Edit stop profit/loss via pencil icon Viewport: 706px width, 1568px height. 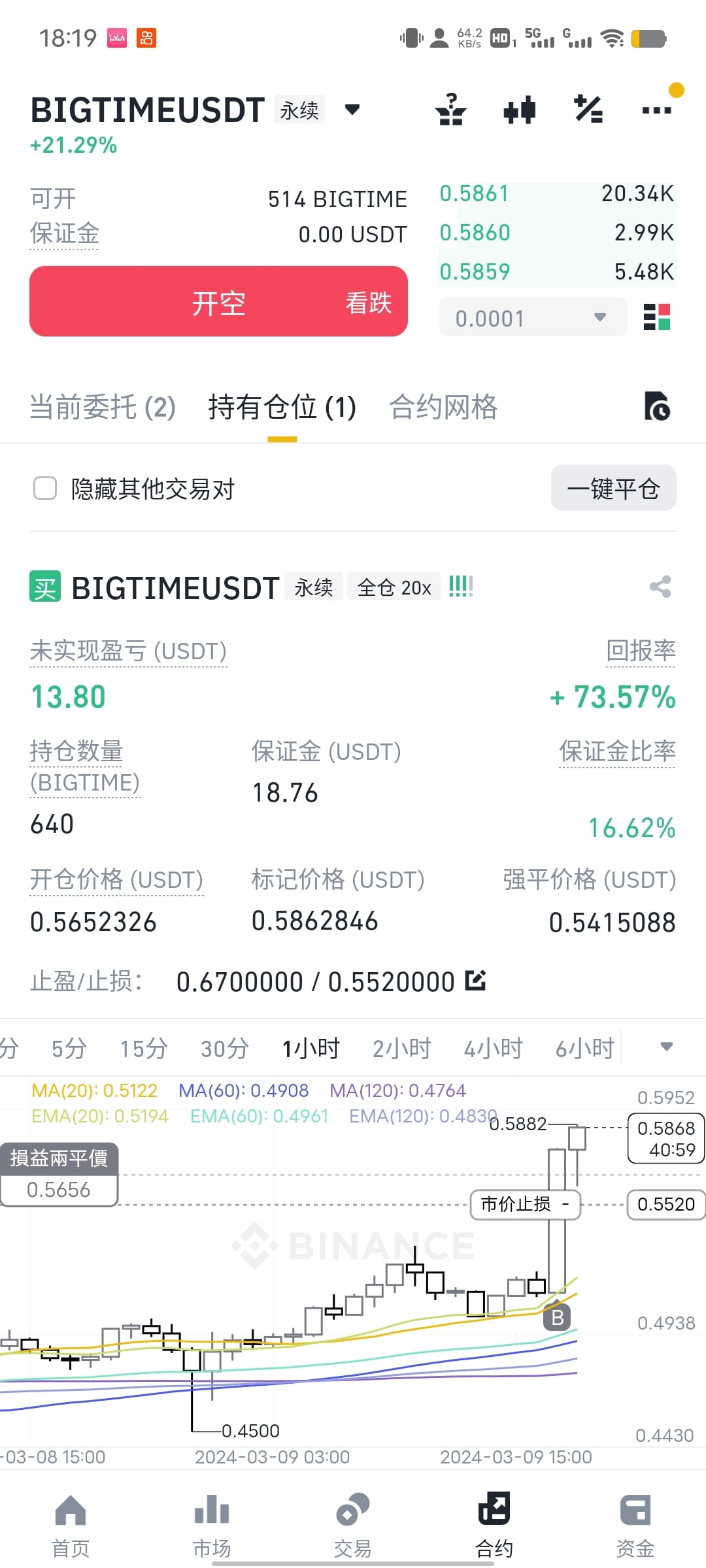[475, 980]
